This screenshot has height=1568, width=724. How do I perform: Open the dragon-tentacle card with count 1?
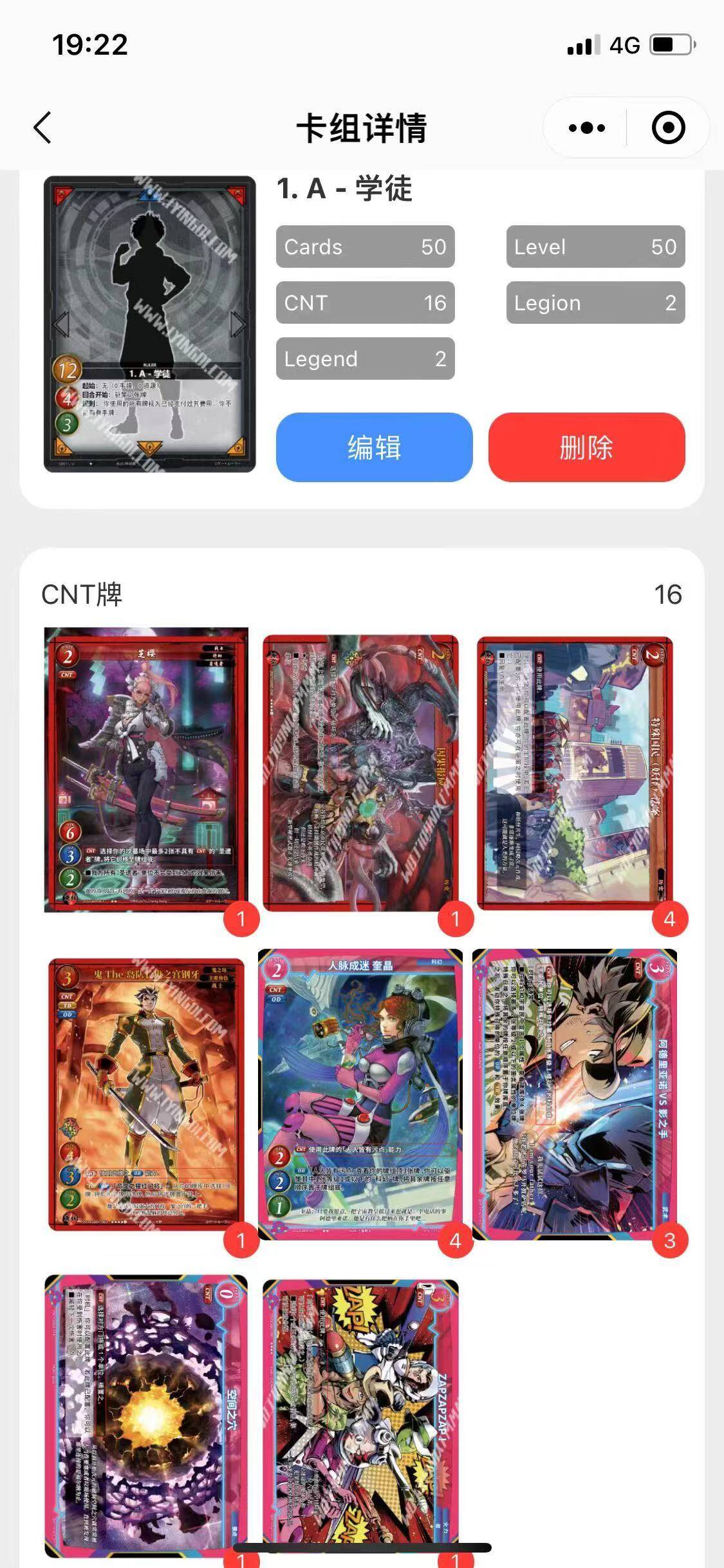click(360, 772)
